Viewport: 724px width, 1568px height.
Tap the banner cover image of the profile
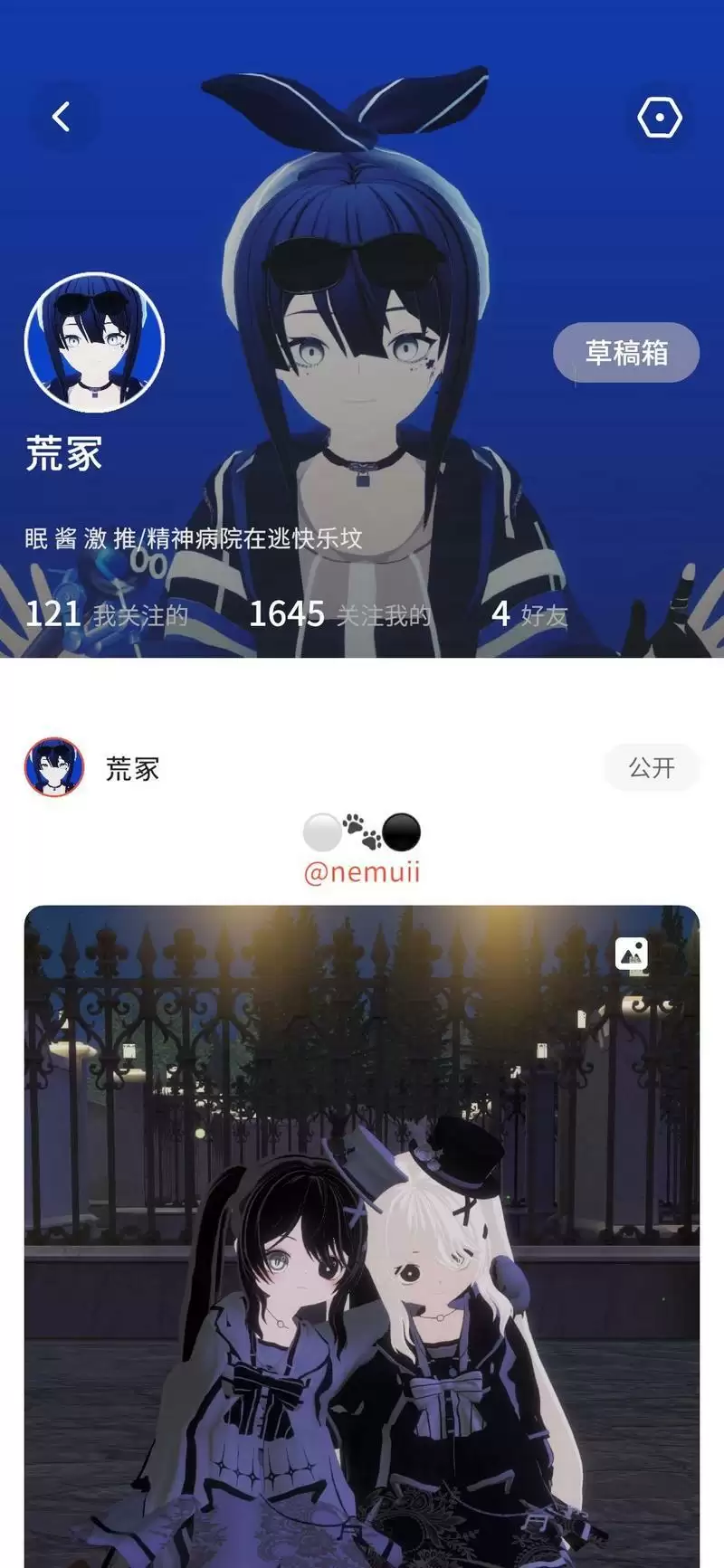click(x=362, y=226)
